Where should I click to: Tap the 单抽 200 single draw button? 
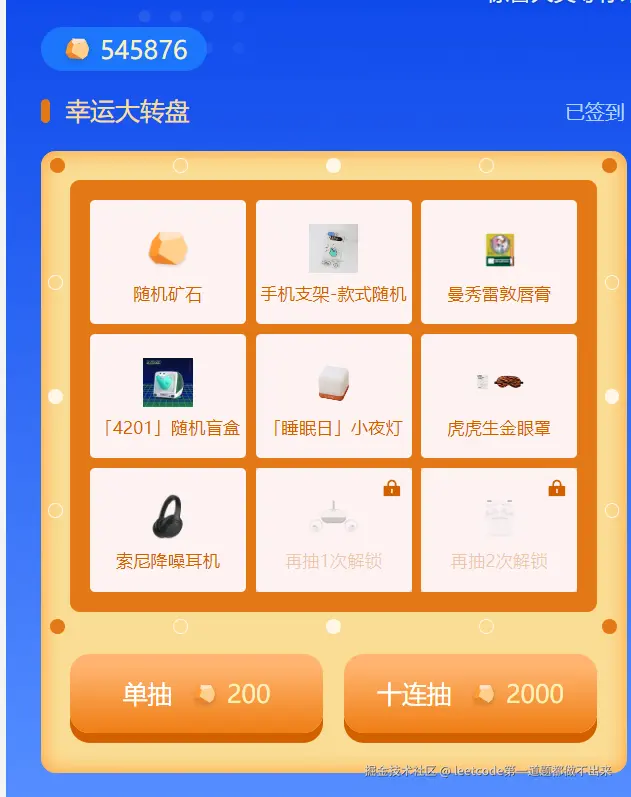pos(196,694)
